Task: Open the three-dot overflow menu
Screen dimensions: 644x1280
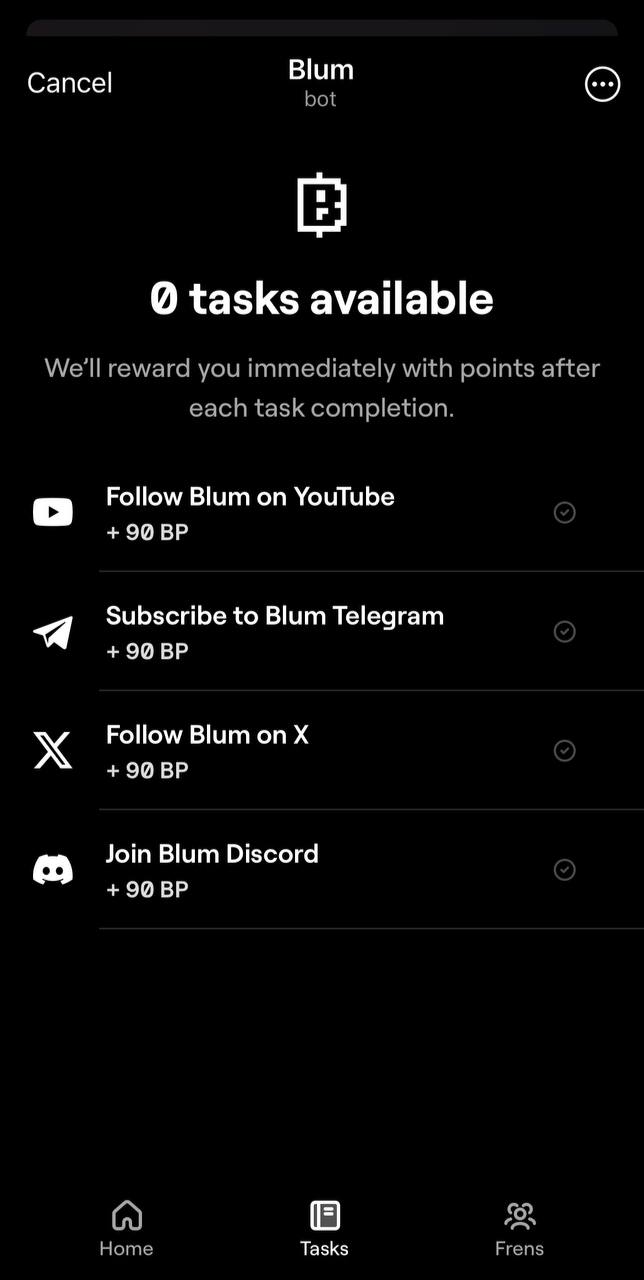Action: (602, 85)
